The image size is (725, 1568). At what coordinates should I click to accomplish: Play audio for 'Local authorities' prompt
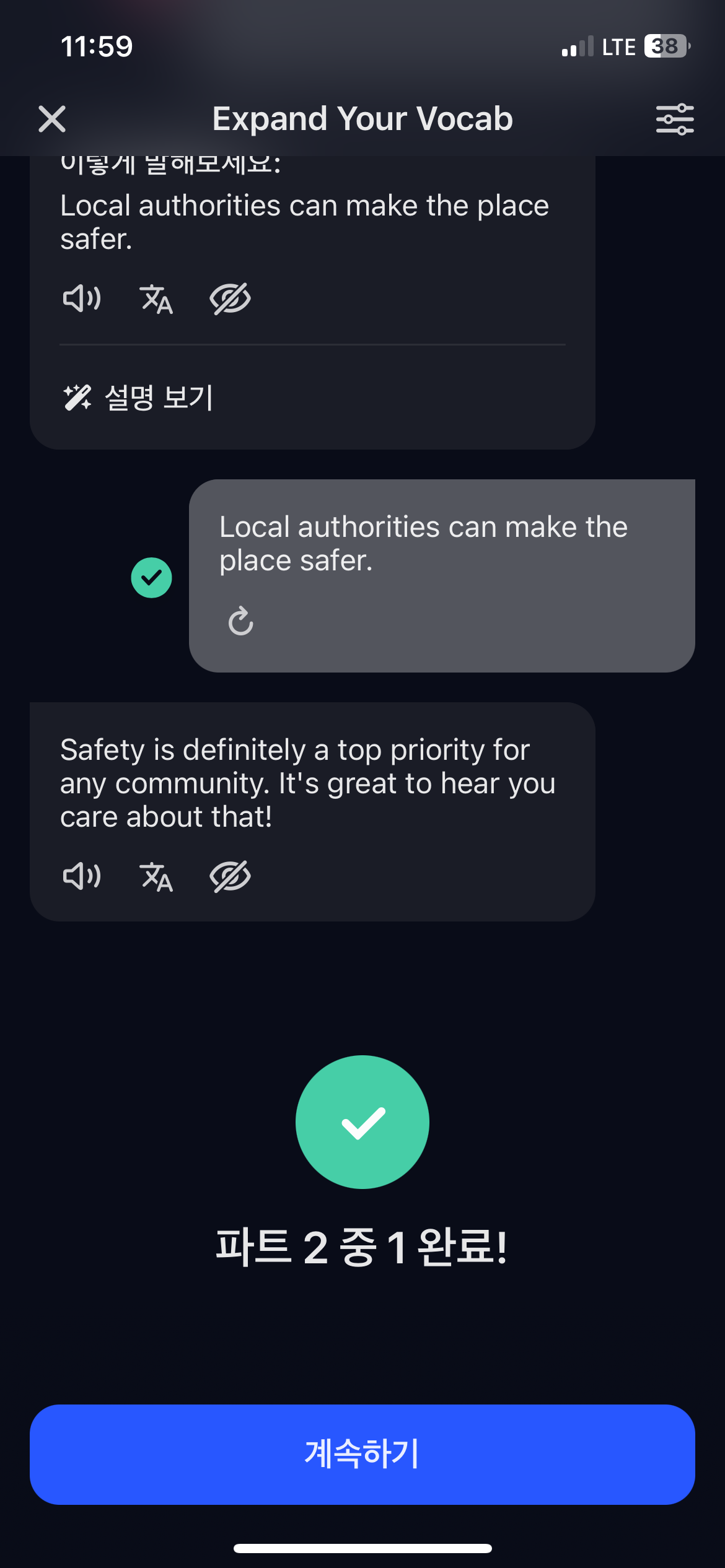(82, 299)
